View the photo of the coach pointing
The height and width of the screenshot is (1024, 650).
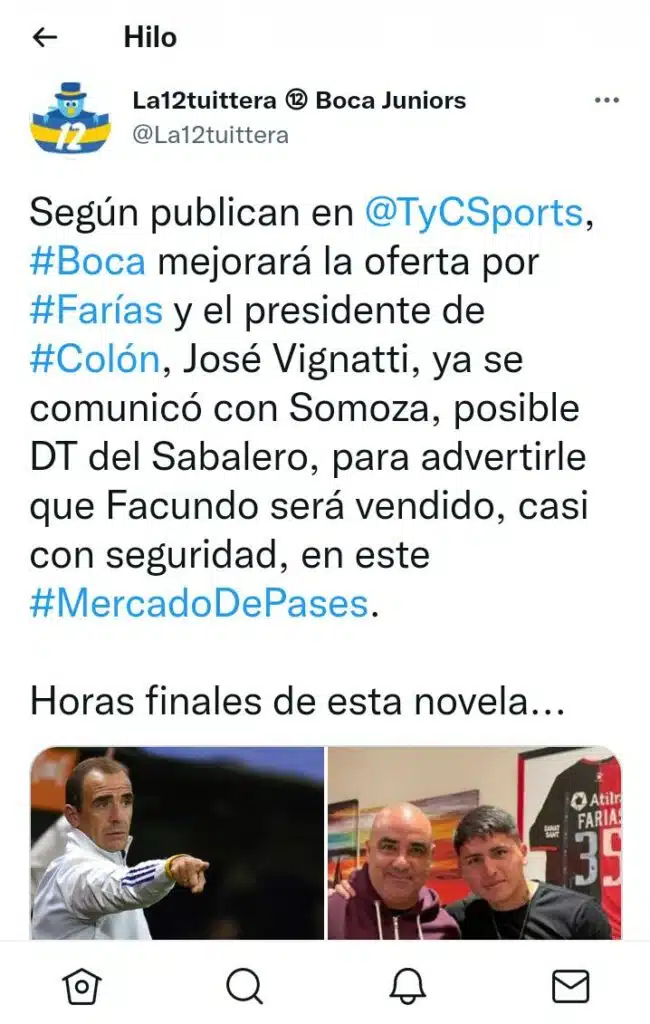coord(177,843)
